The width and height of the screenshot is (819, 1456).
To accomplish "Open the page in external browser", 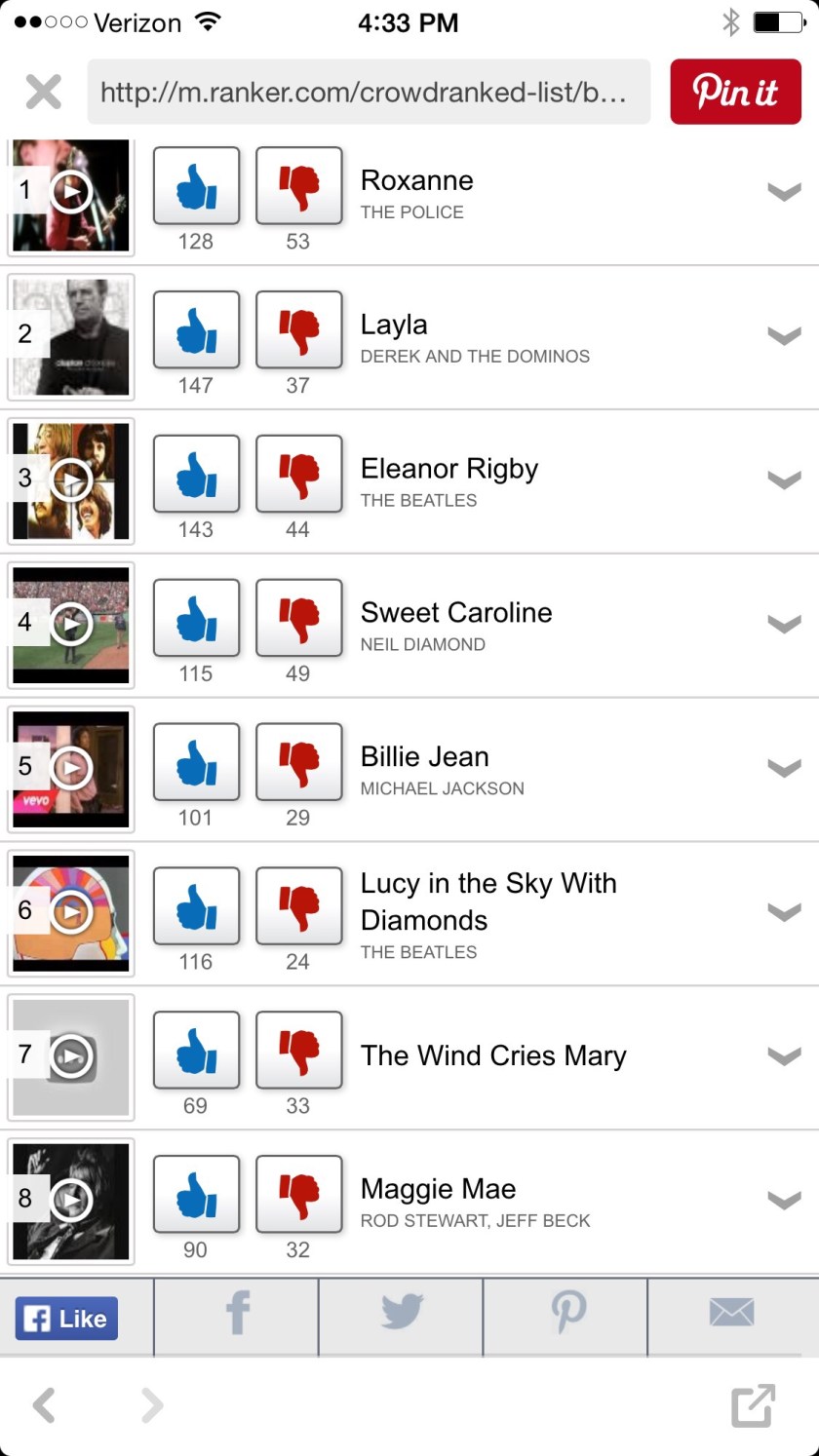I will 753,1405.
